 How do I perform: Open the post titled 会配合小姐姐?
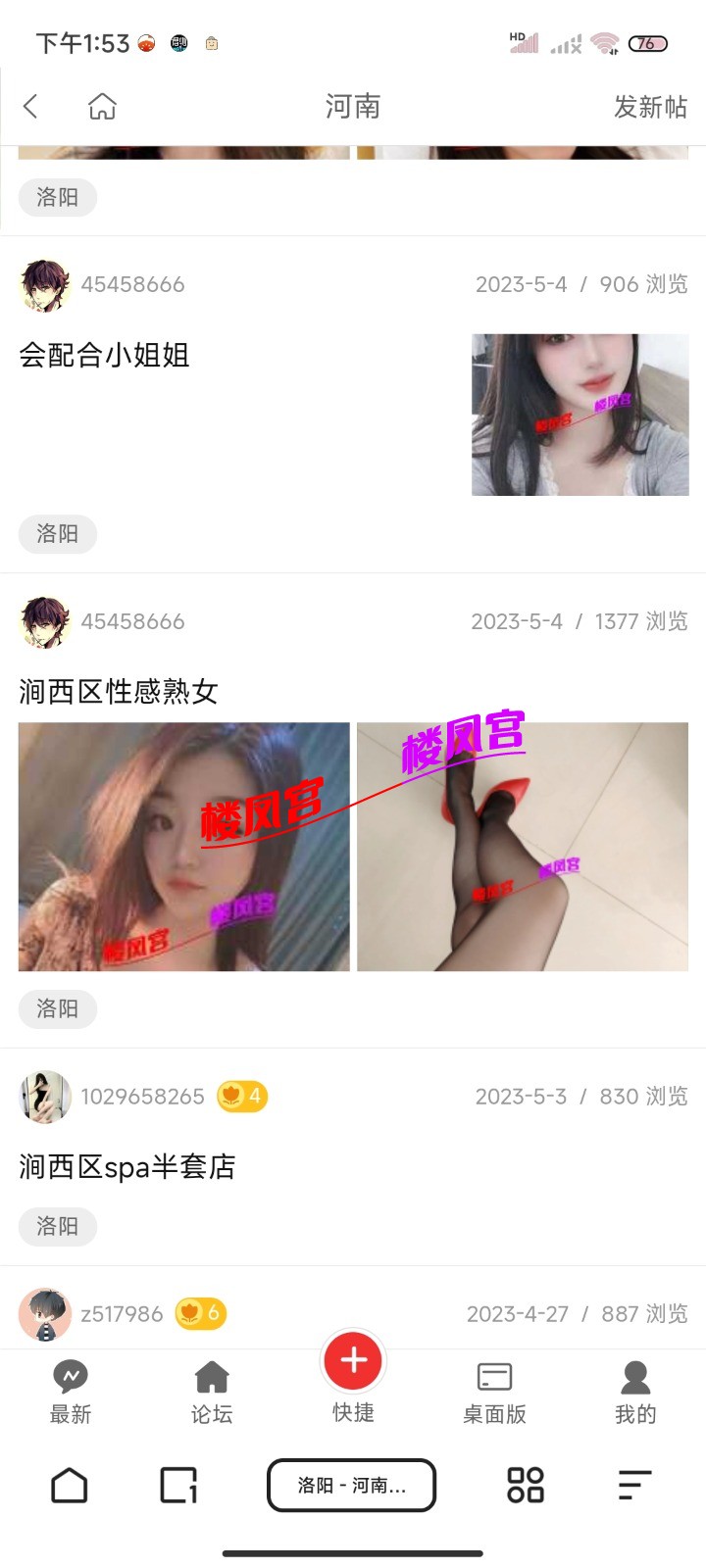tap(104, 355)
